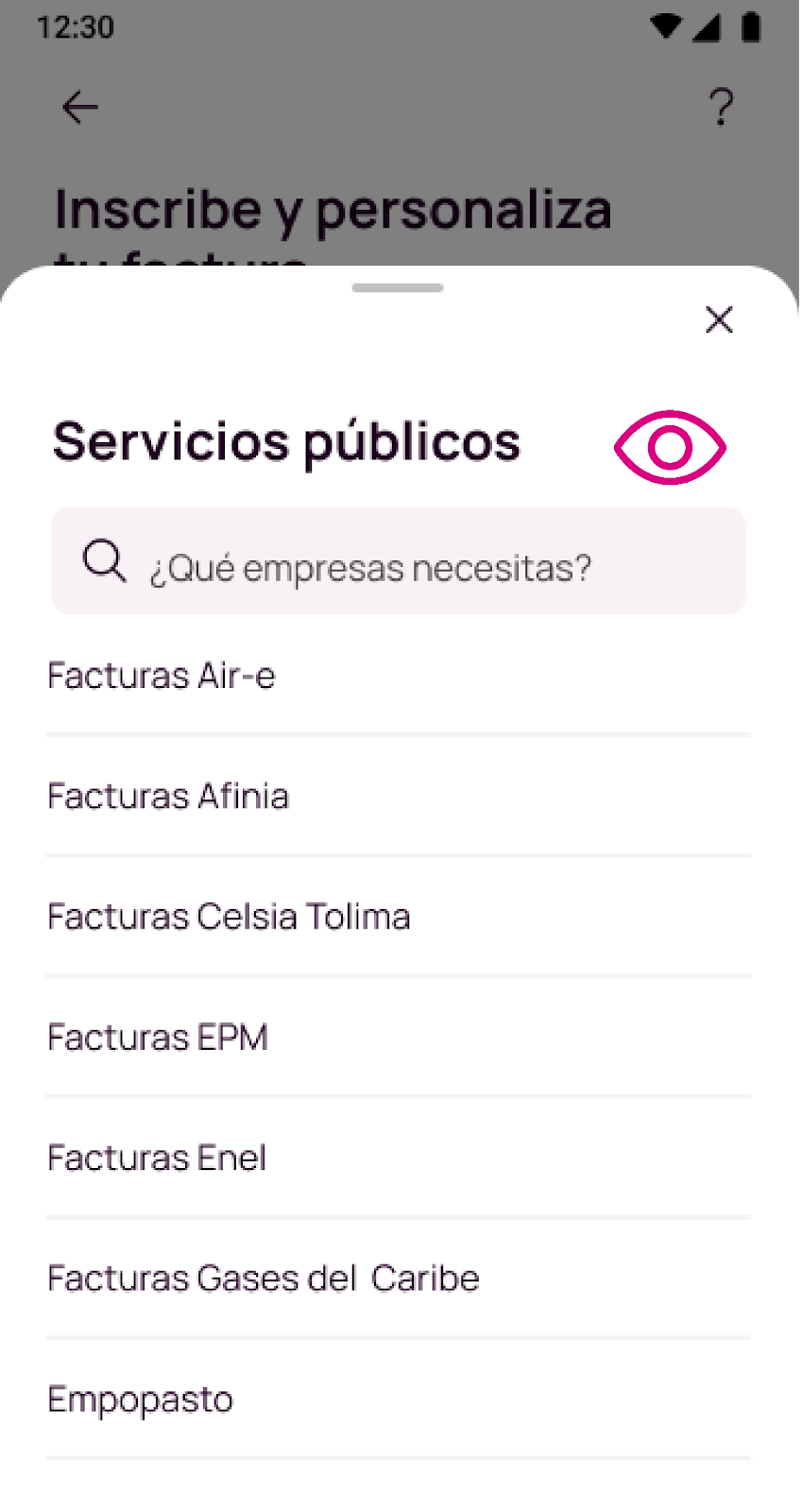Choose Facturas Afinia
This screenshot has width=802, height=1512.
click(x=167, y=796)
